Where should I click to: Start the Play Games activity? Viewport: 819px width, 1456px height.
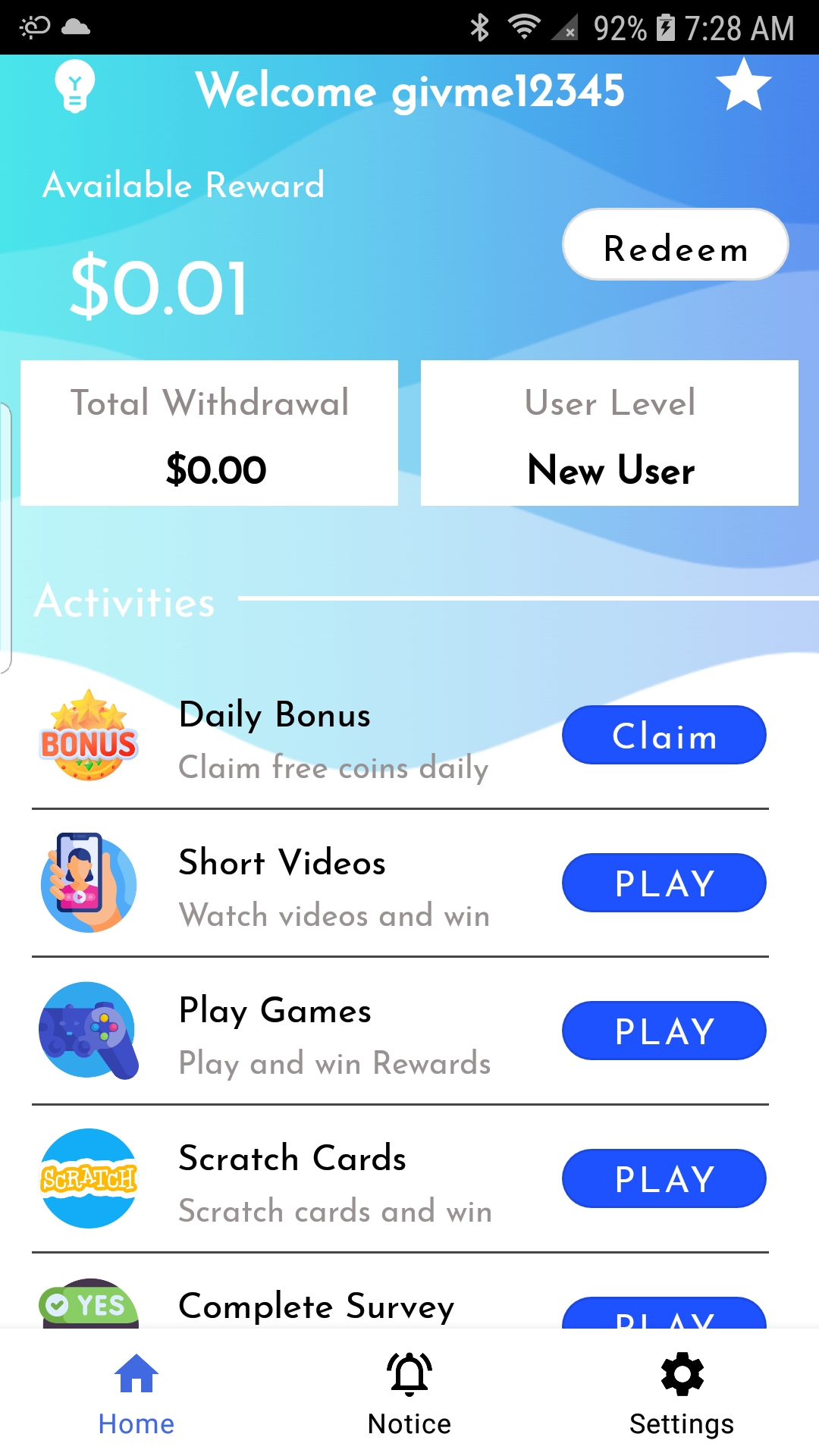pos(664,1031)
